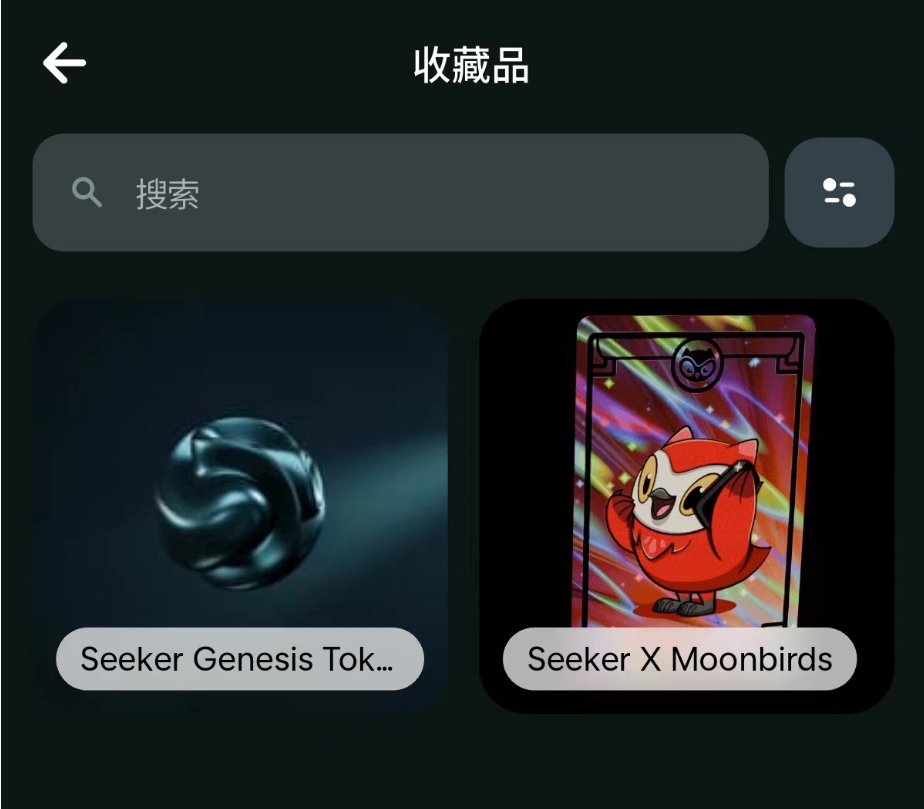Open the filter options button
The width and height of the screenshot is (924, 809).
839,192
